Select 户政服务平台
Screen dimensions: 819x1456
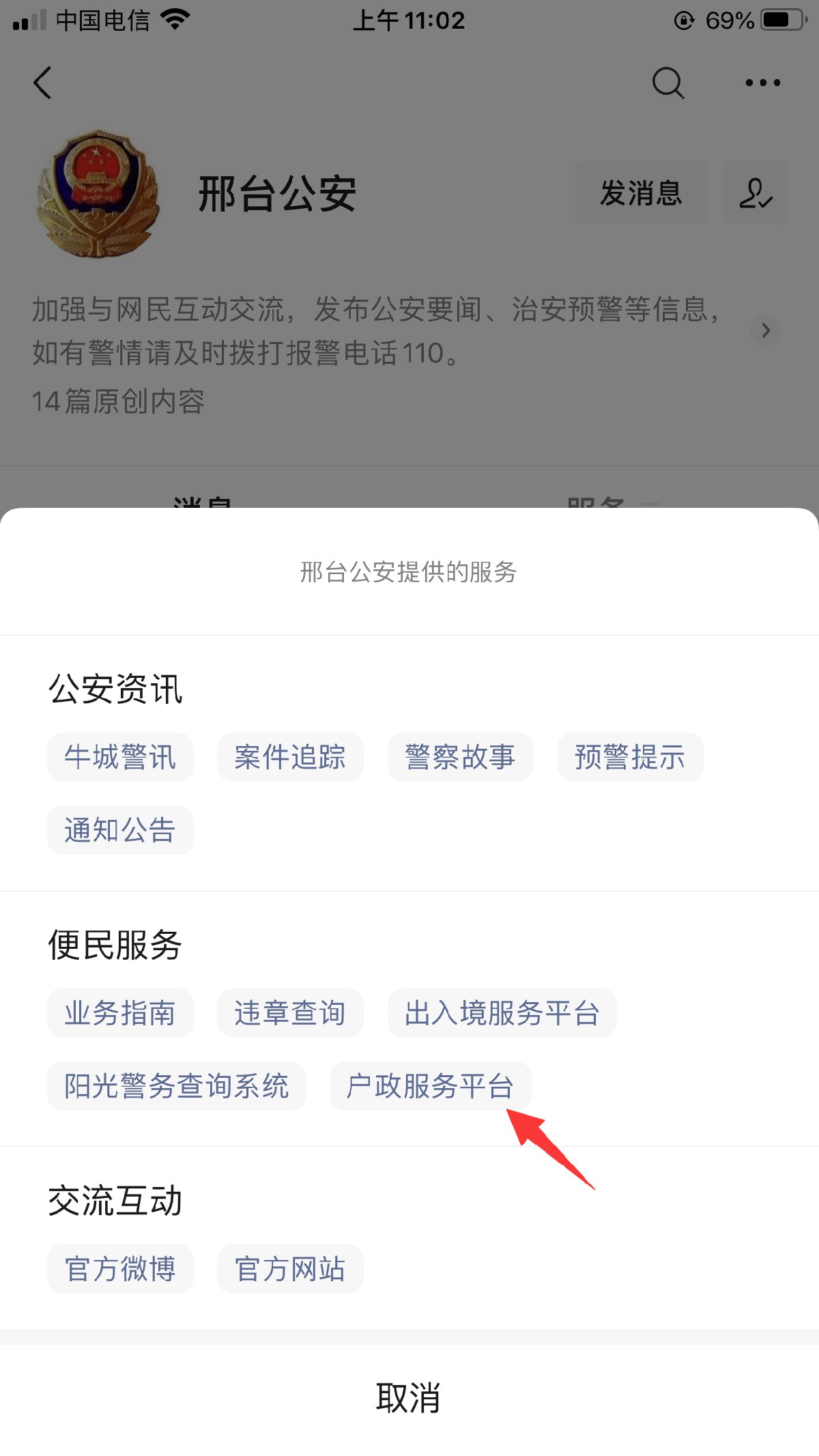(430, 1086)
